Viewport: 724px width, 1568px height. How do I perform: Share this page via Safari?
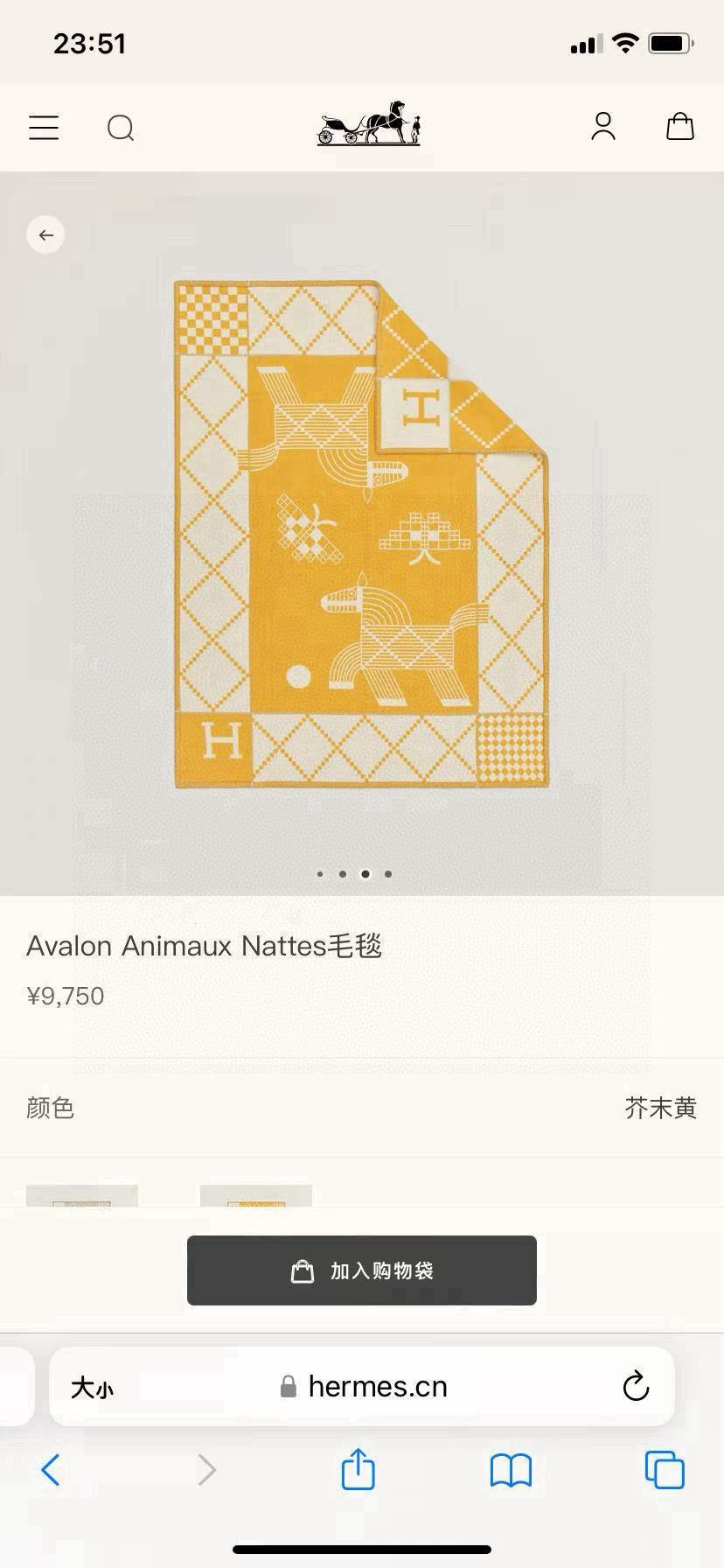tap(359, 1469)
